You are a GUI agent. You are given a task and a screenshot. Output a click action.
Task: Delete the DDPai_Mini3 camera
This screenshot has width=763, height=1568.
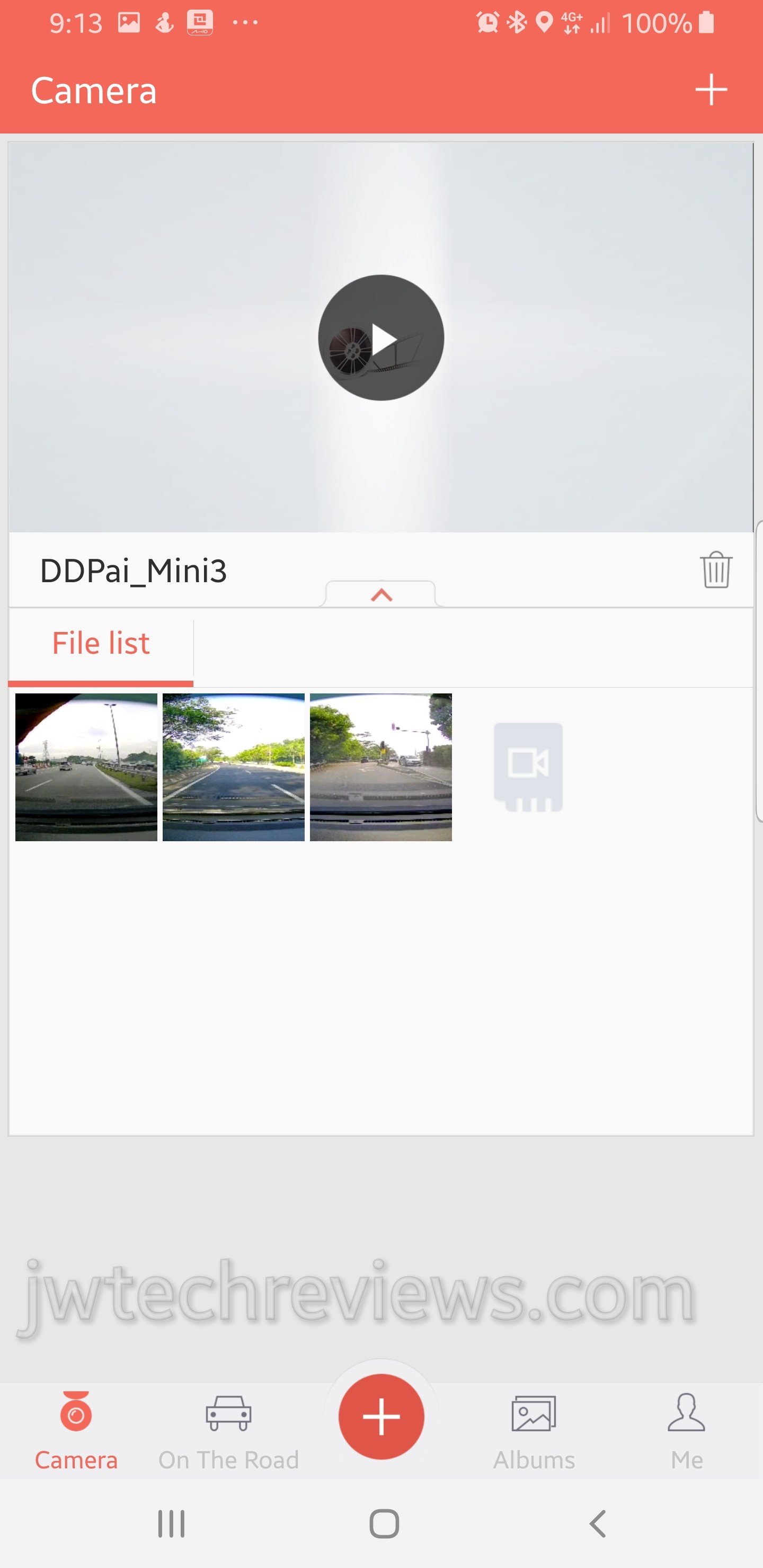pyautogui.click(x=715, y=571)
